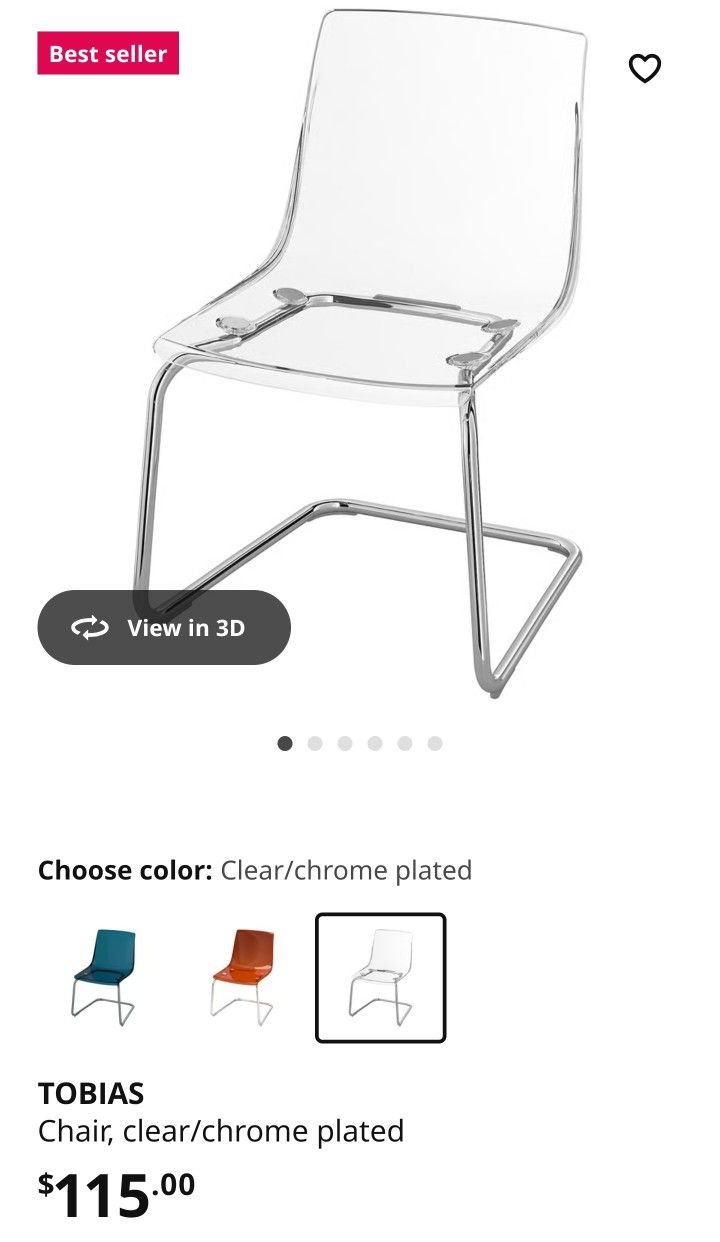
Task: Click the second carousel dot
Action: click(x=316, y=743)
